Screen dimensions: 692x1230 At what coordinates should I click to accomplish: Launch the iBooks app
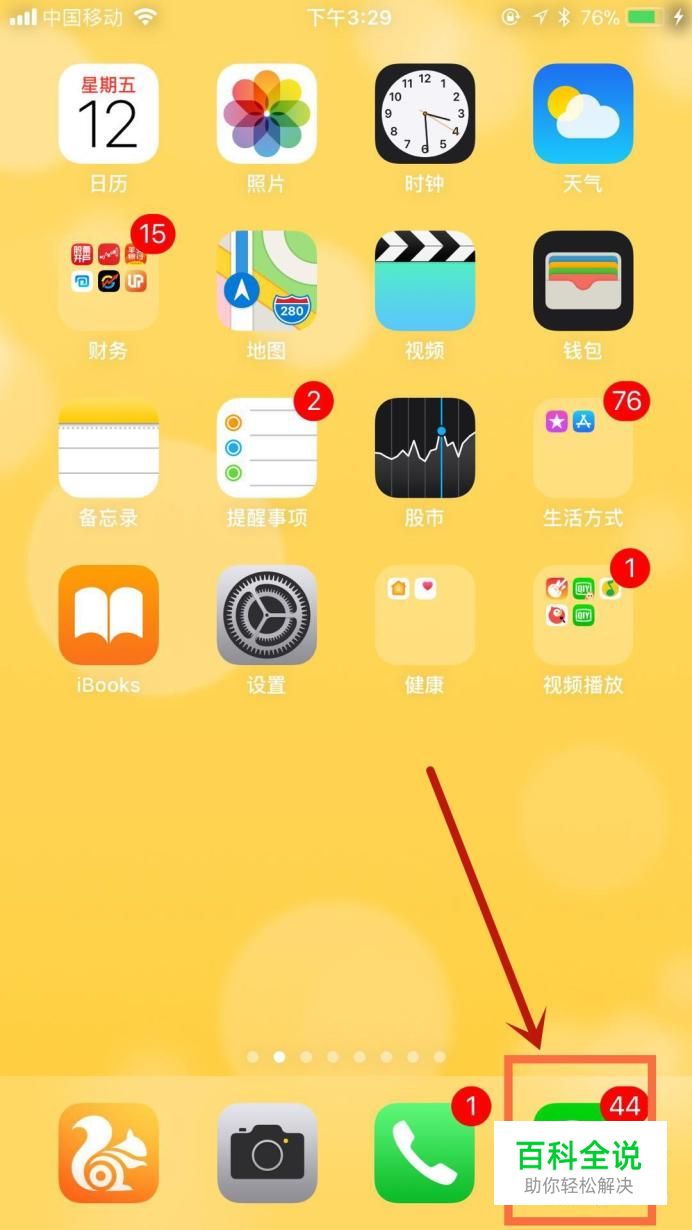(x=108, y=615)
